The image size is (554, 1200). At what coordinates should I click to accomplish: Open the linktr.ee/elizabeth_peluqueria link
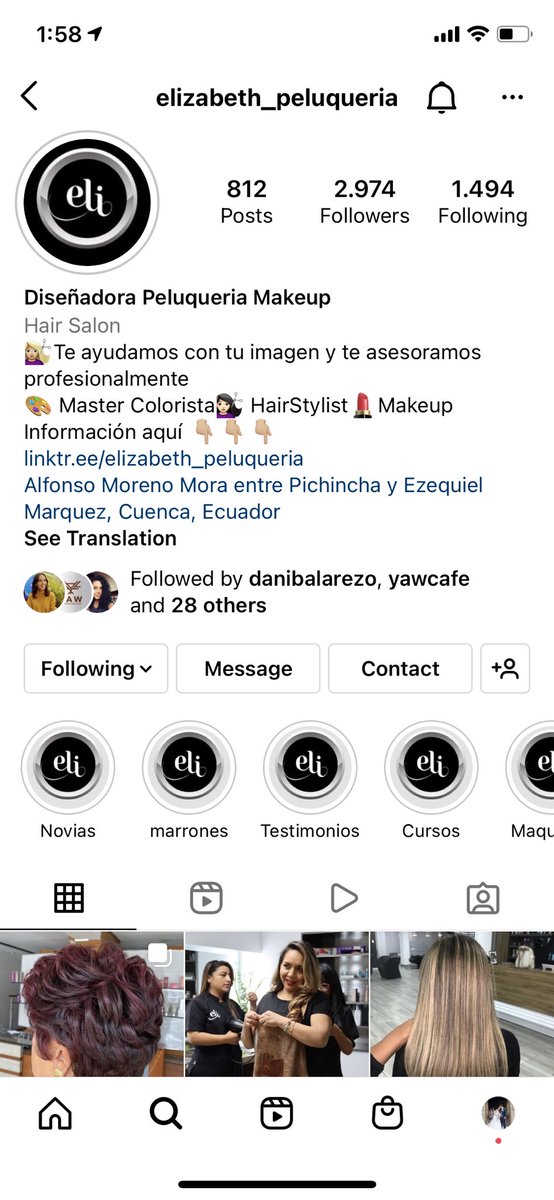(x=163, y=458)
